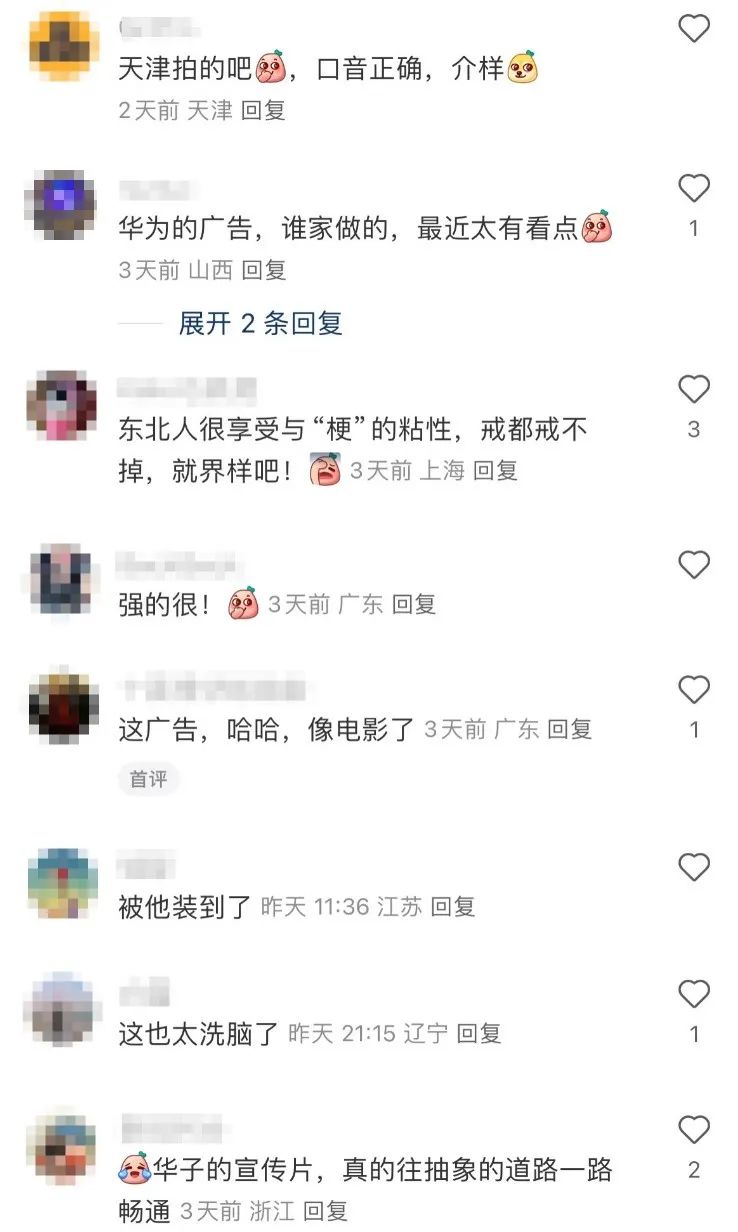Screen dimensions: 738x1232
Task: Reply to the 这也太洗脑了 comment
Action: [479, 1034]
